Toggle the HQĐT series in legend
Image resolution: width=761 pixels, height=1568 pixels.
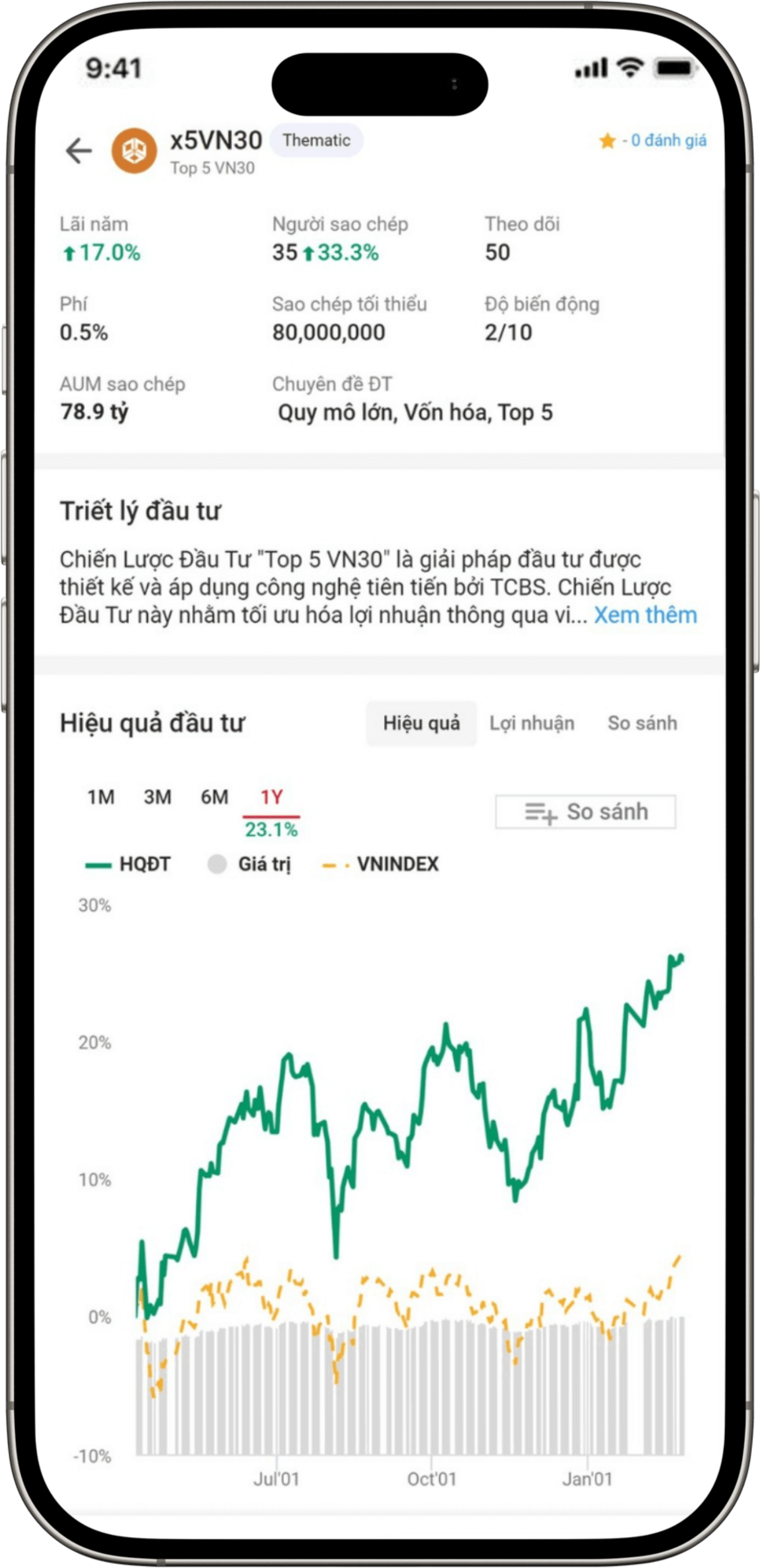(129, 864)
